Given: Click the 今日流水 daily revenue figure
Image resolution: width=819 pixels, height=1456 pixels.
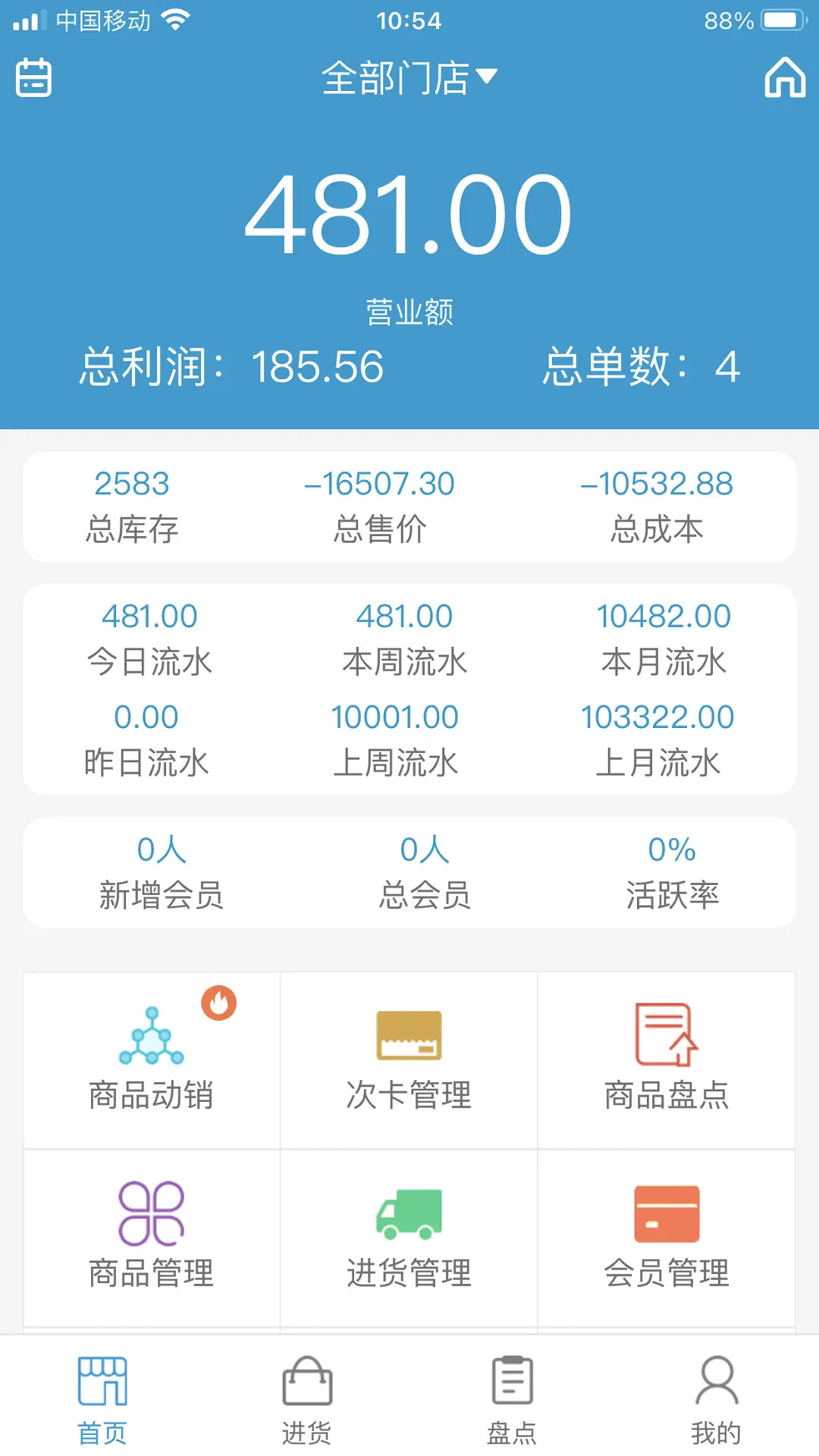Looking at the screenshot, I should (x=149, y=616).
